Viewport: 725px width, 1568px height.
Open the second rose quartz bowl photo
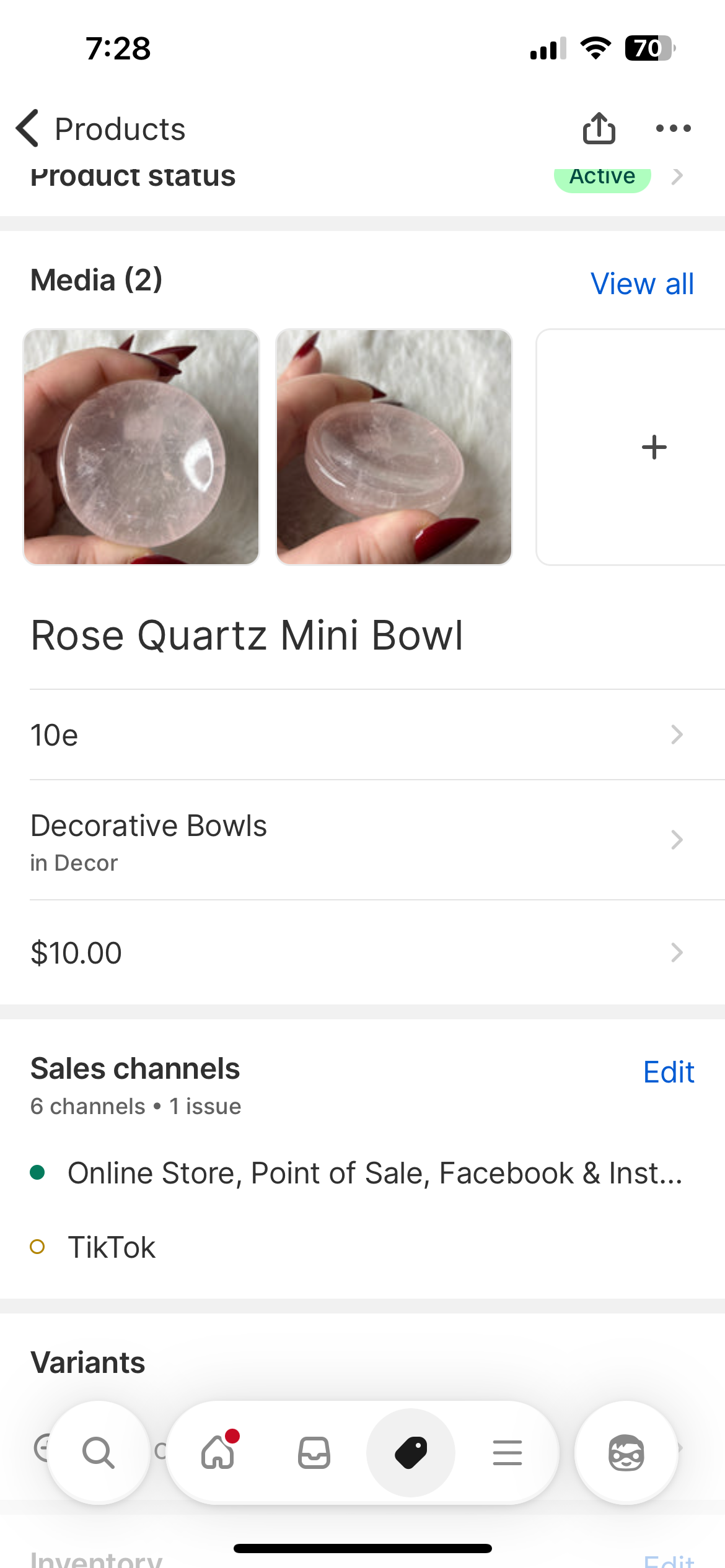coord(394,447)
